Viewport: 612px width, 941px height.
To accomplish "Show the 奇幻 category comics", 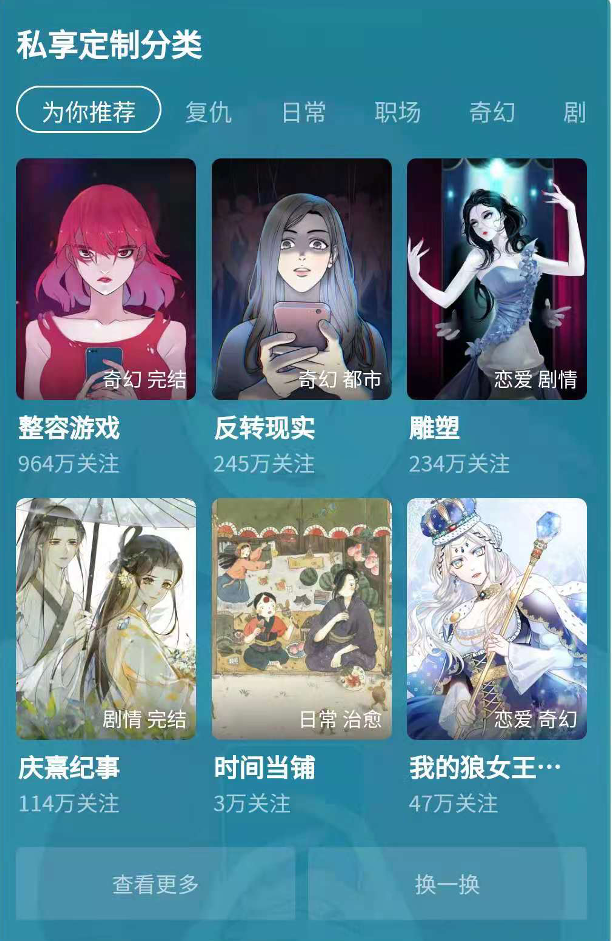I will click(x=492, y=112).
